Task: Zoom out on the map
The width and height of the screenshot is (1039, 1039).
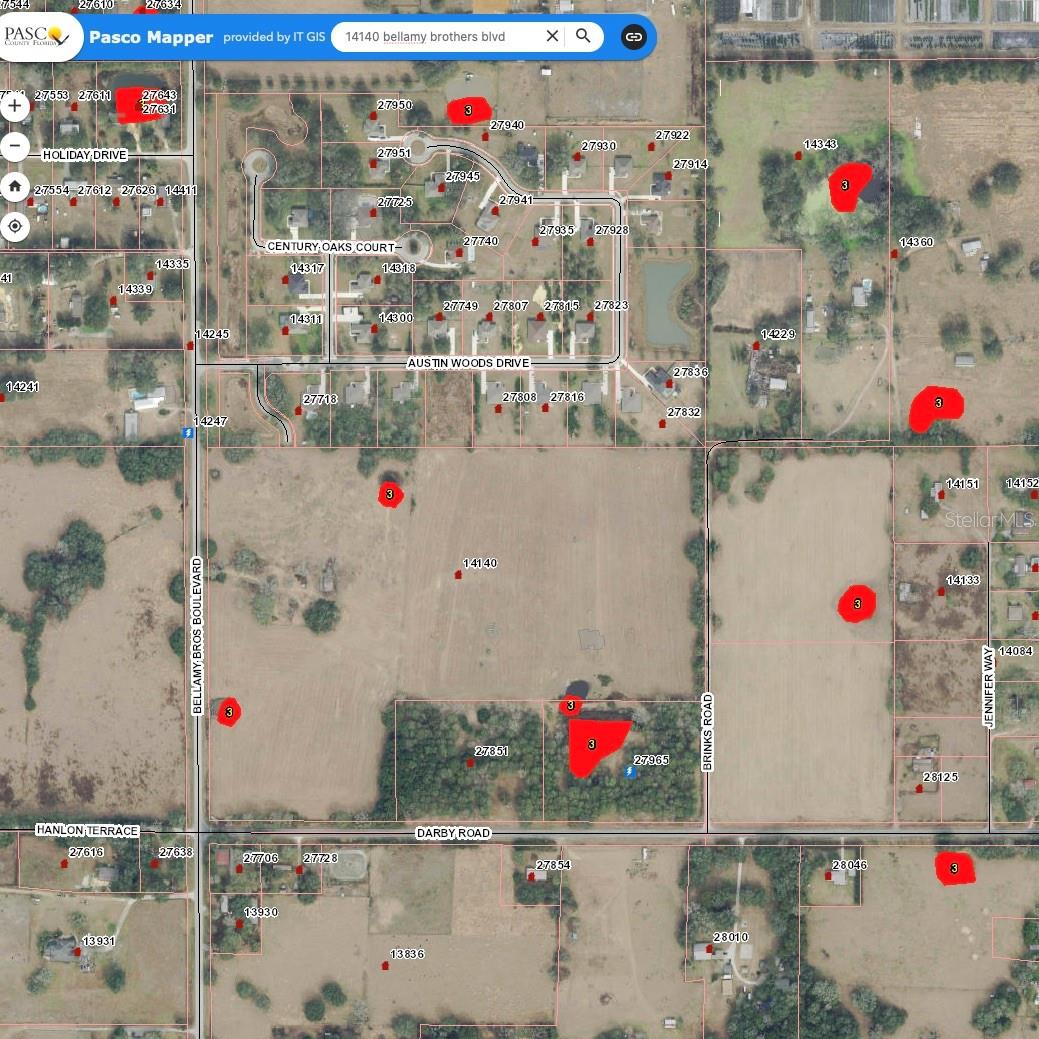Action: tap(15, 146)
